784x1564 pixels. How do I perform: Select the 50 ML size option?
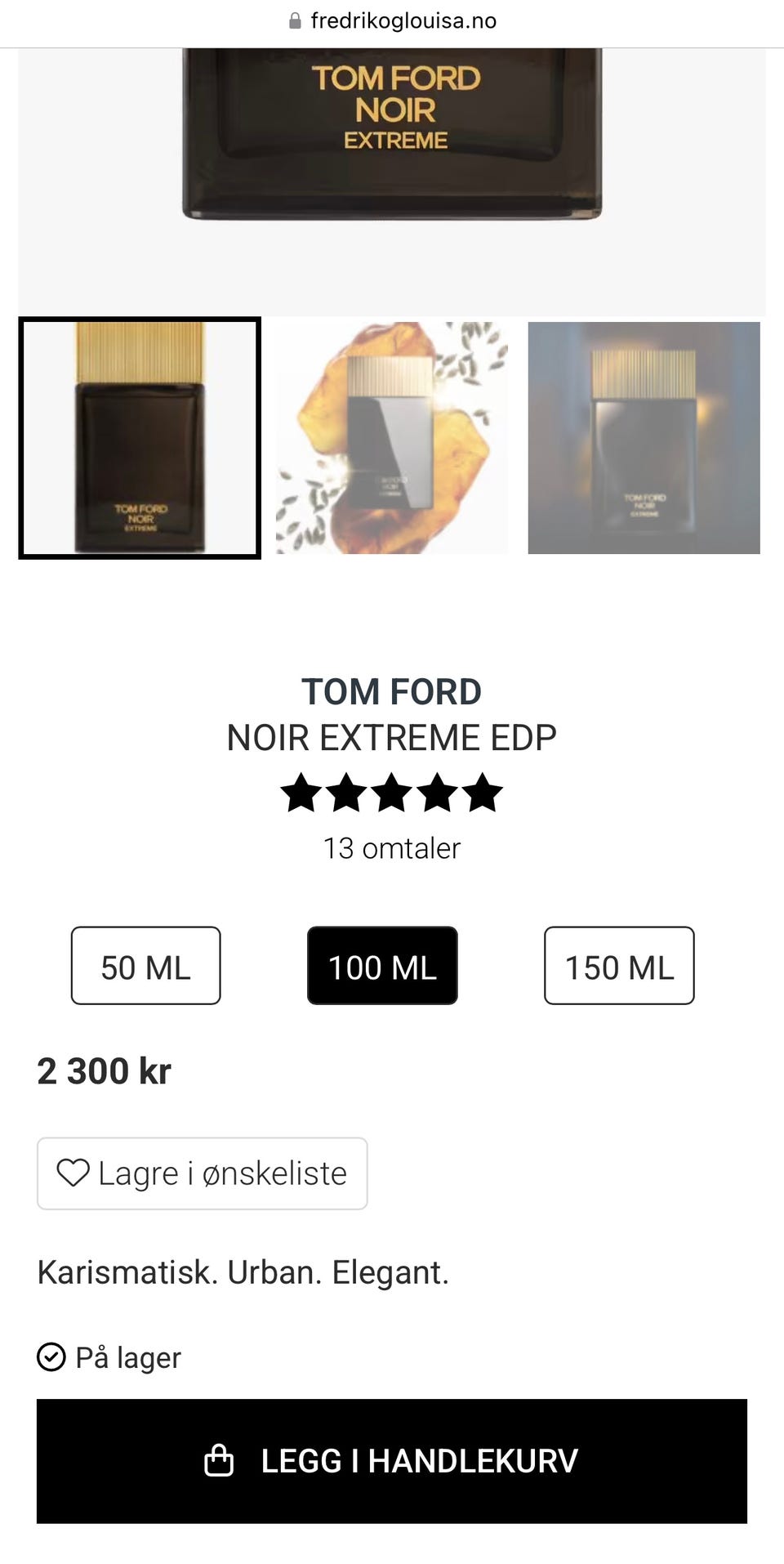click(x=145, y=966)
